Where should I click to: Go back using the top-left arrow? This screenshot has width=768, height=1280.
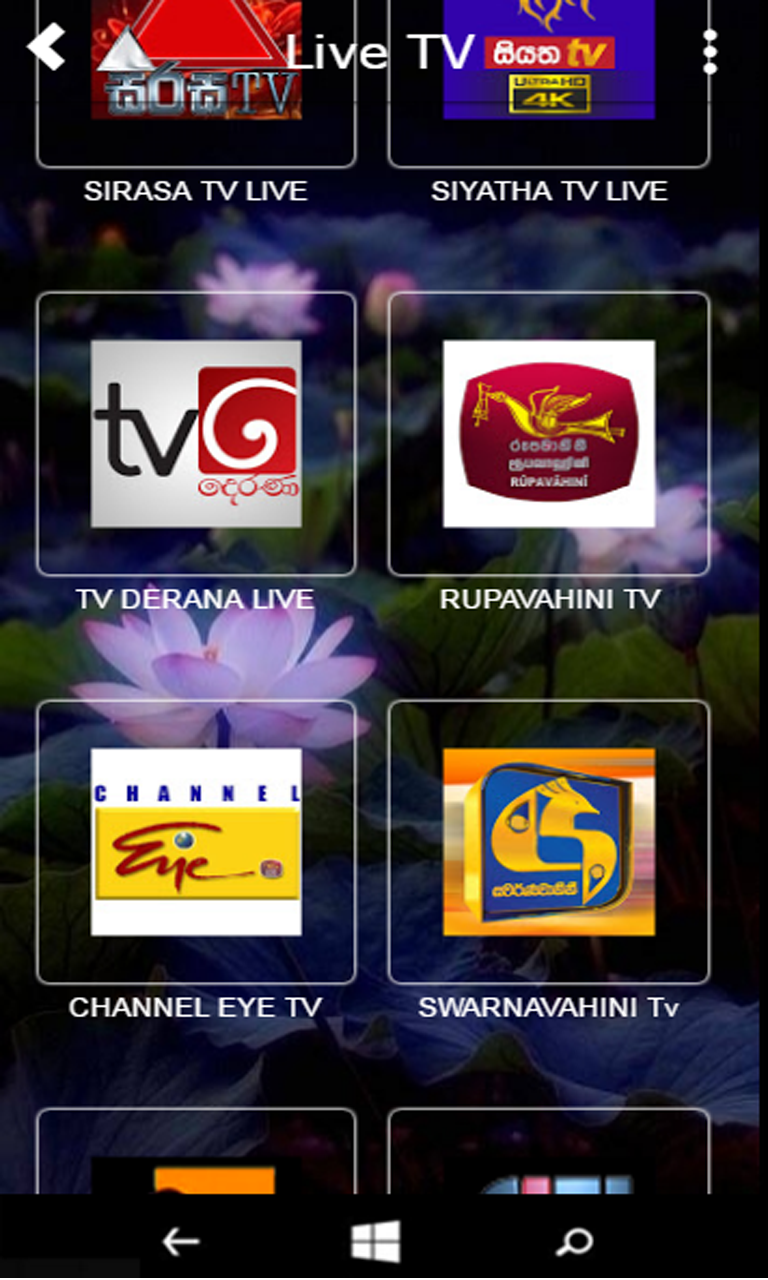(46, 47)
